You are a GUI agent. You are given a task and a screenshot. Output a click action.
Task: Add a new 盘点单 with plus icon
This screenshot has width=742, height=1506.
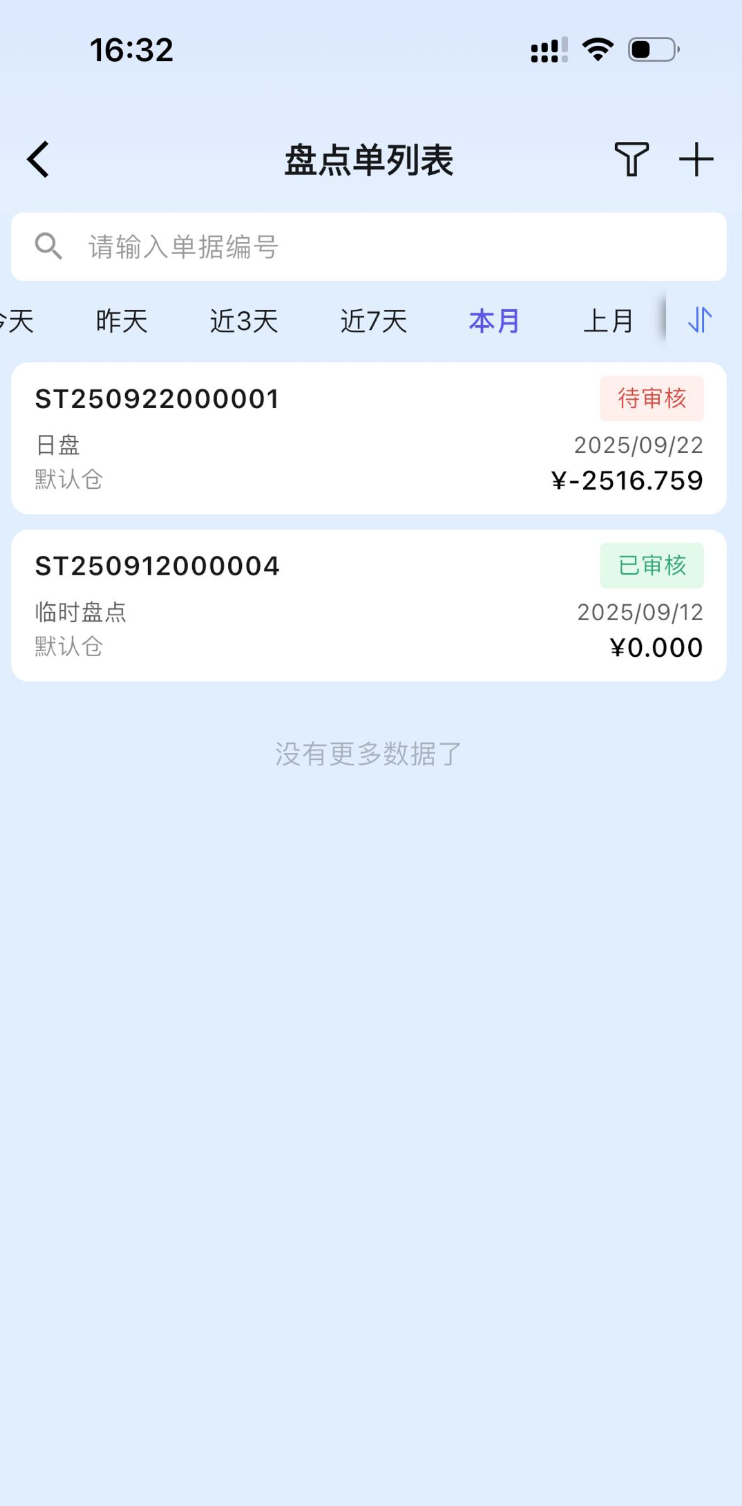tap(696, 160)
